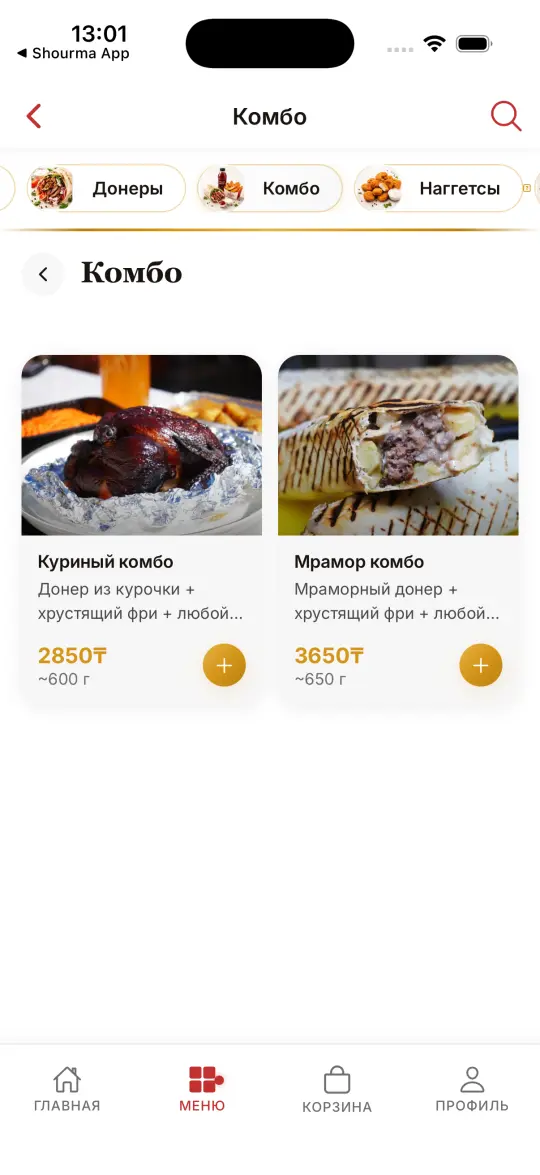Open the Мрамор комбо product card

[x=398, y=531]
